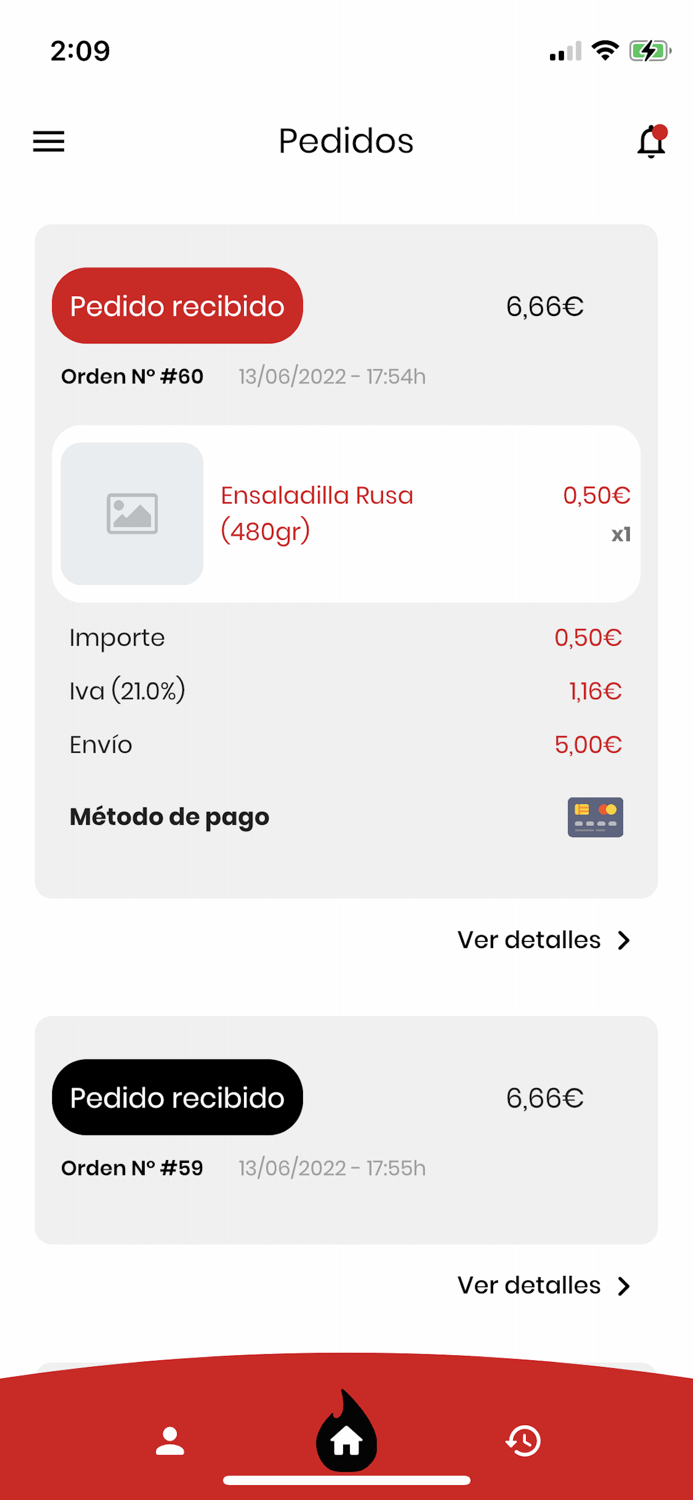This screenshot has width=693, height=1500.
Task: Go to the profile tab
Action: click(170, 1441)
